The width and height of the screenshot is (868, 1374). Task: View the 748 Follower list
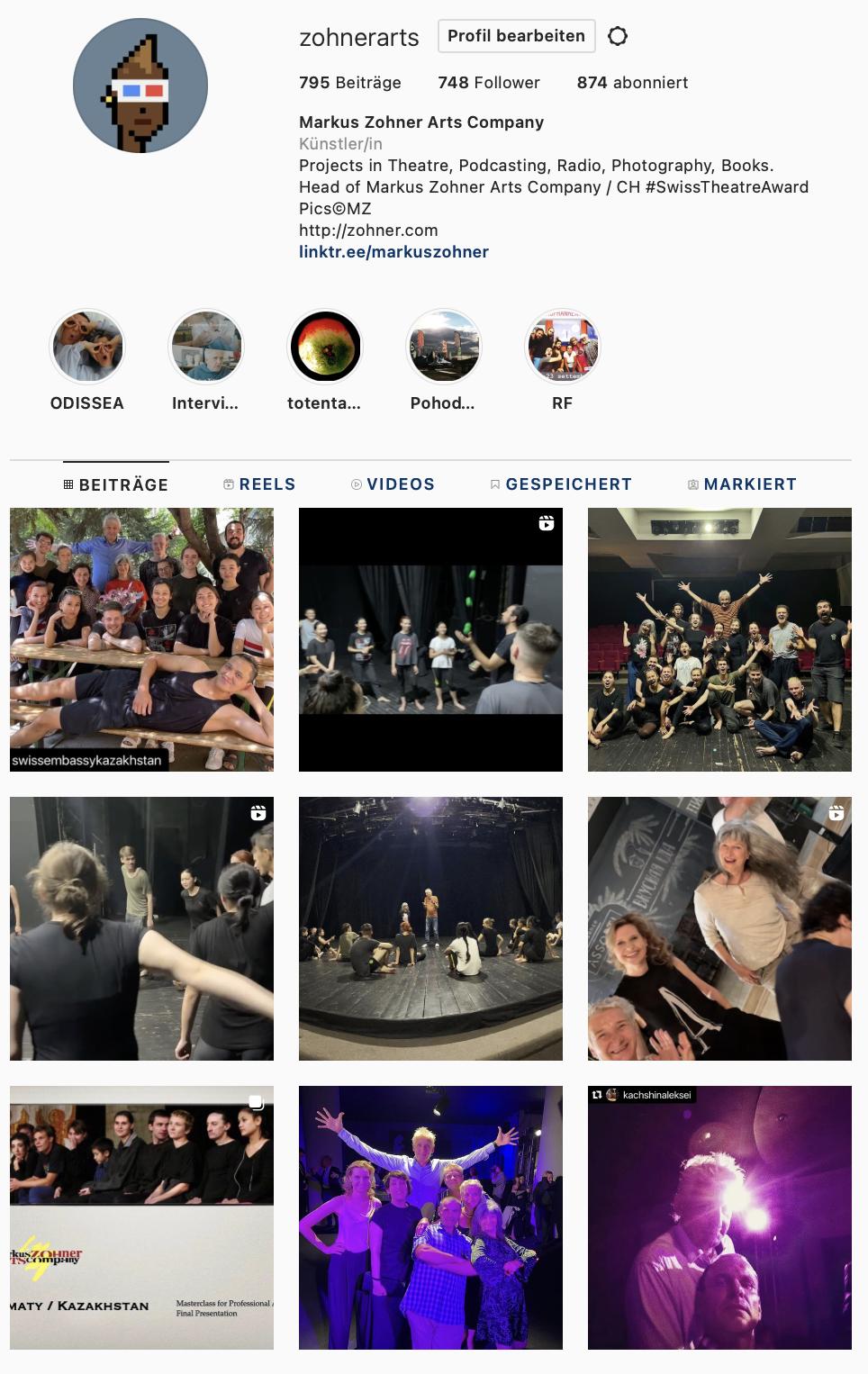pyautogui.click(x=488, y=83)
